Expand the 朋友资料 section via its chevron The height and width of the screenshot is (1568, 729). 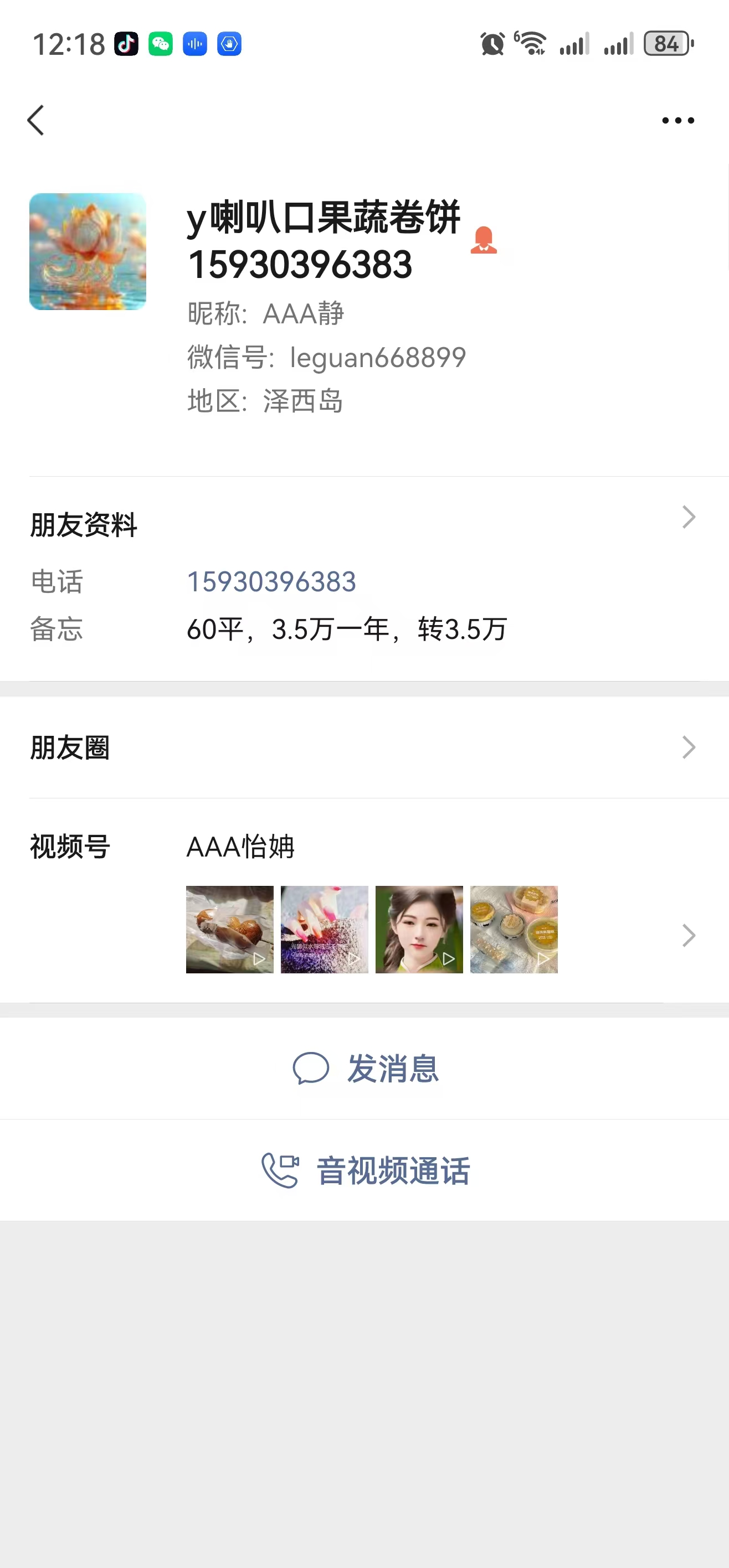(x=688, y=516)
